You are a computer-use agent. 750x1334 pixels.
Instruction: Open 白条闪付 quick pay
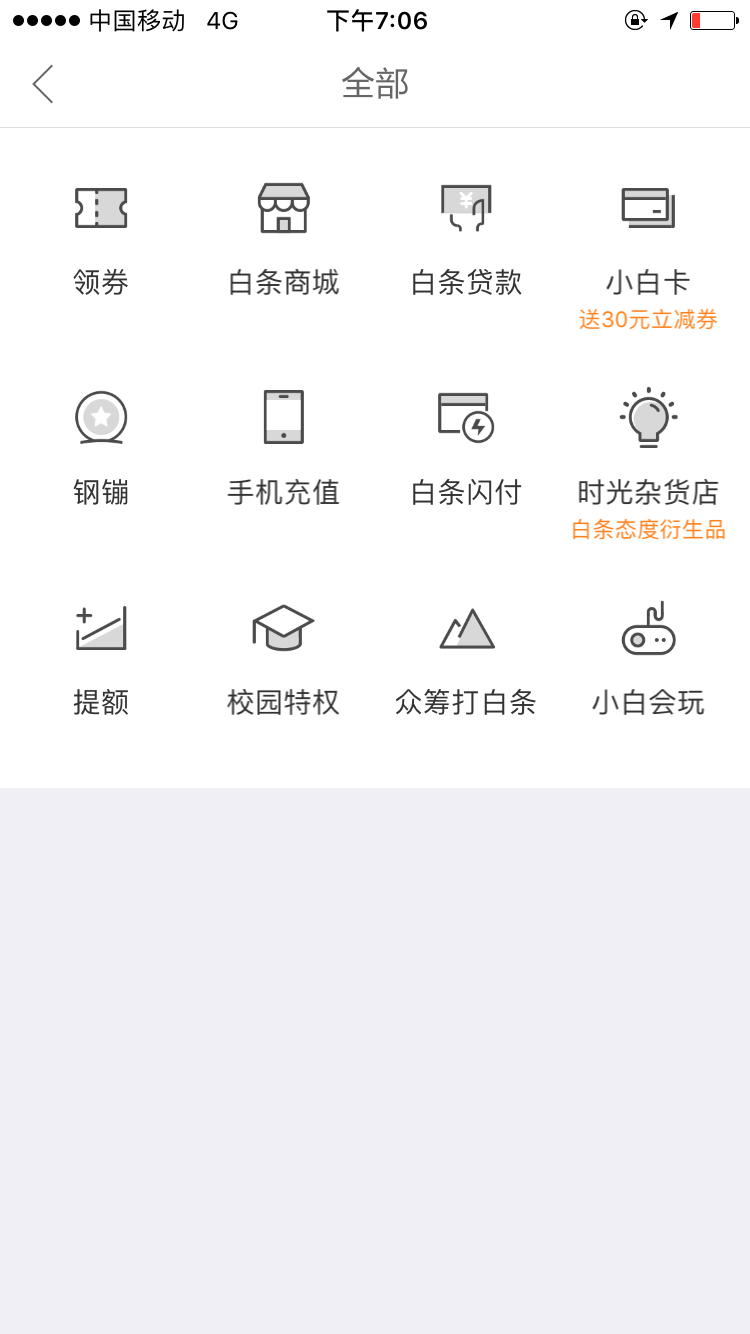click(466, 449)
